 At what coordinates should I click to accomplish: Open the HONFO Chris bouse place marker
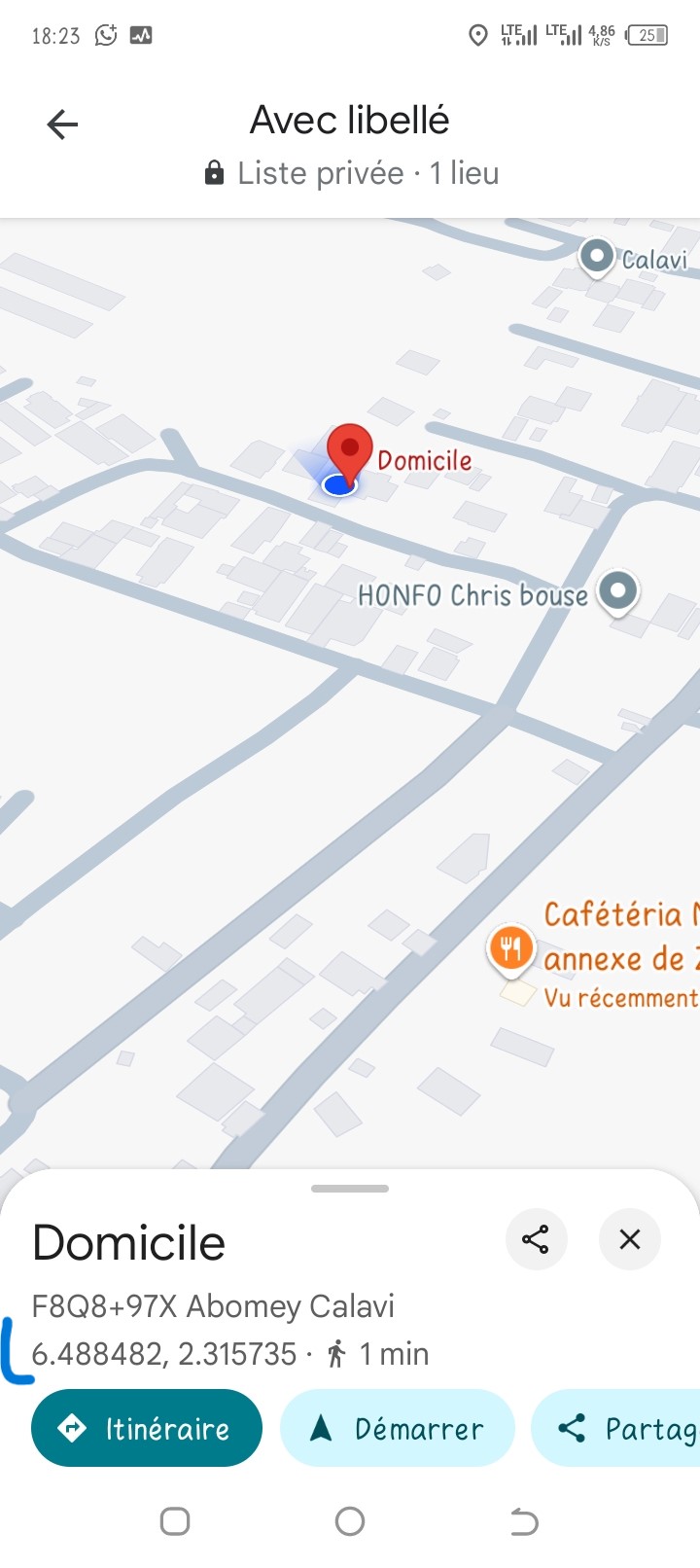coord(617,590)
